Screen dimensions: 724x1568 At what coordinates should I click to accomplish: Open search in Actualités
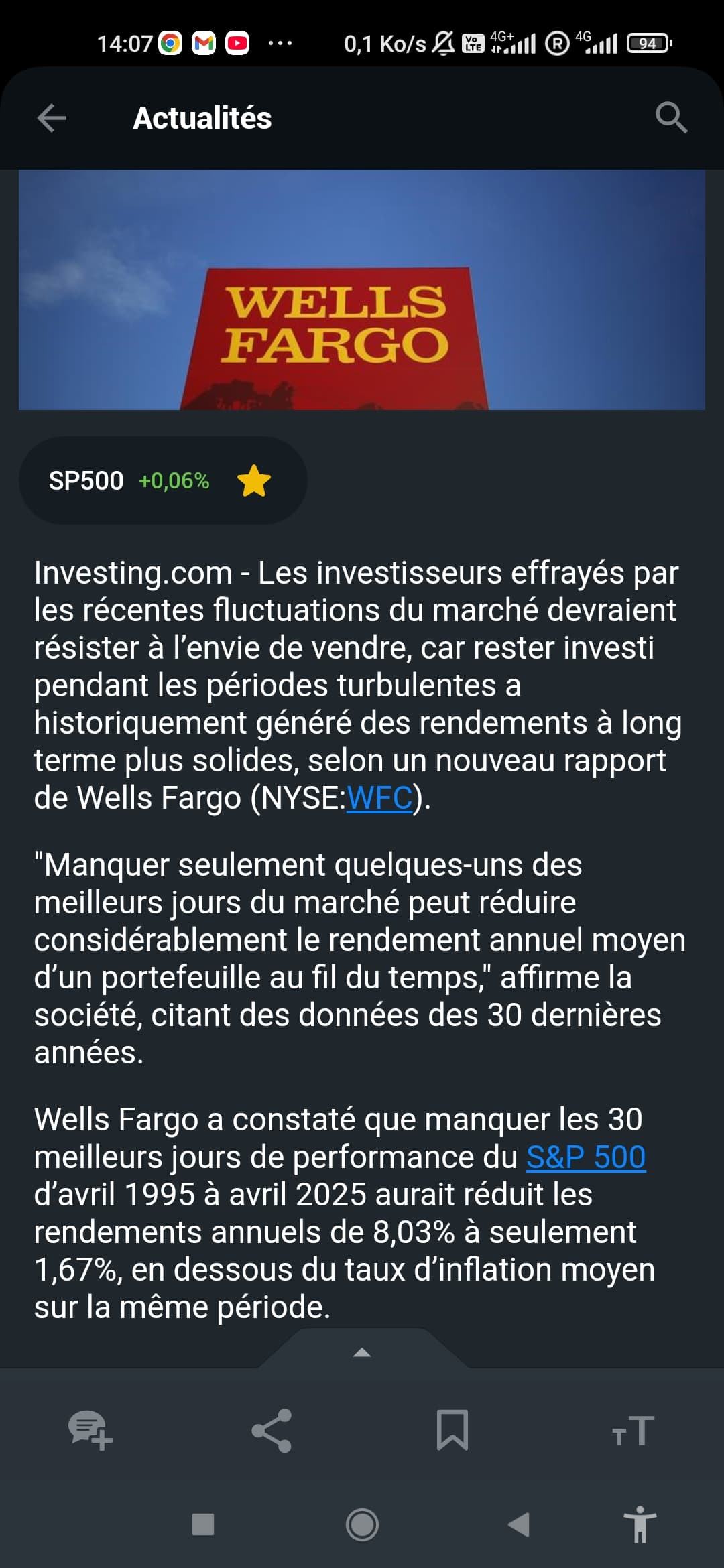(x=671, y=118)
